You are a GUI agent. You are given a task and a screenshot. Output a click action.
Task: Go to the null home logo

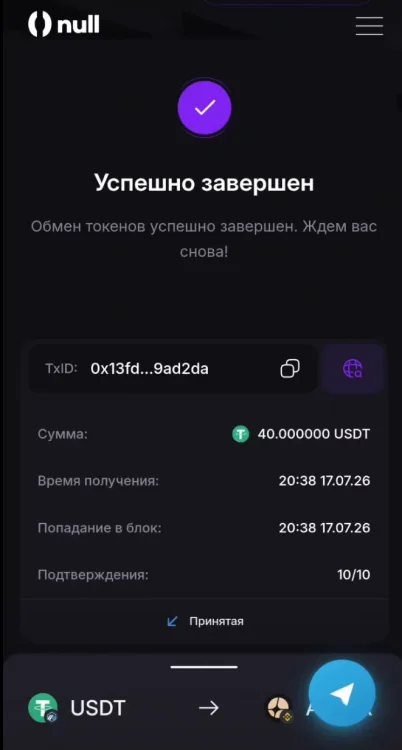point(64,24)
